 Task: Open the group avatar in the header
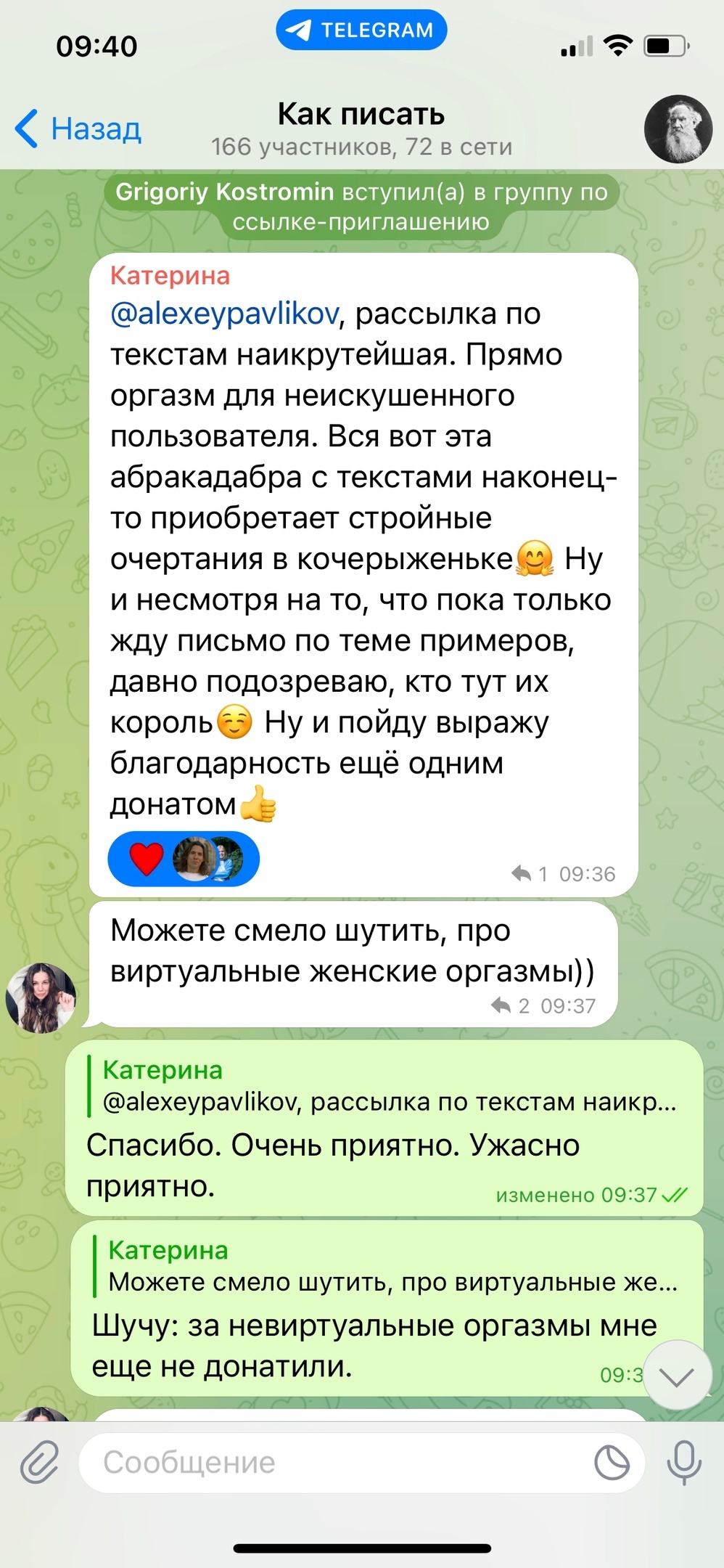point(678,129)
